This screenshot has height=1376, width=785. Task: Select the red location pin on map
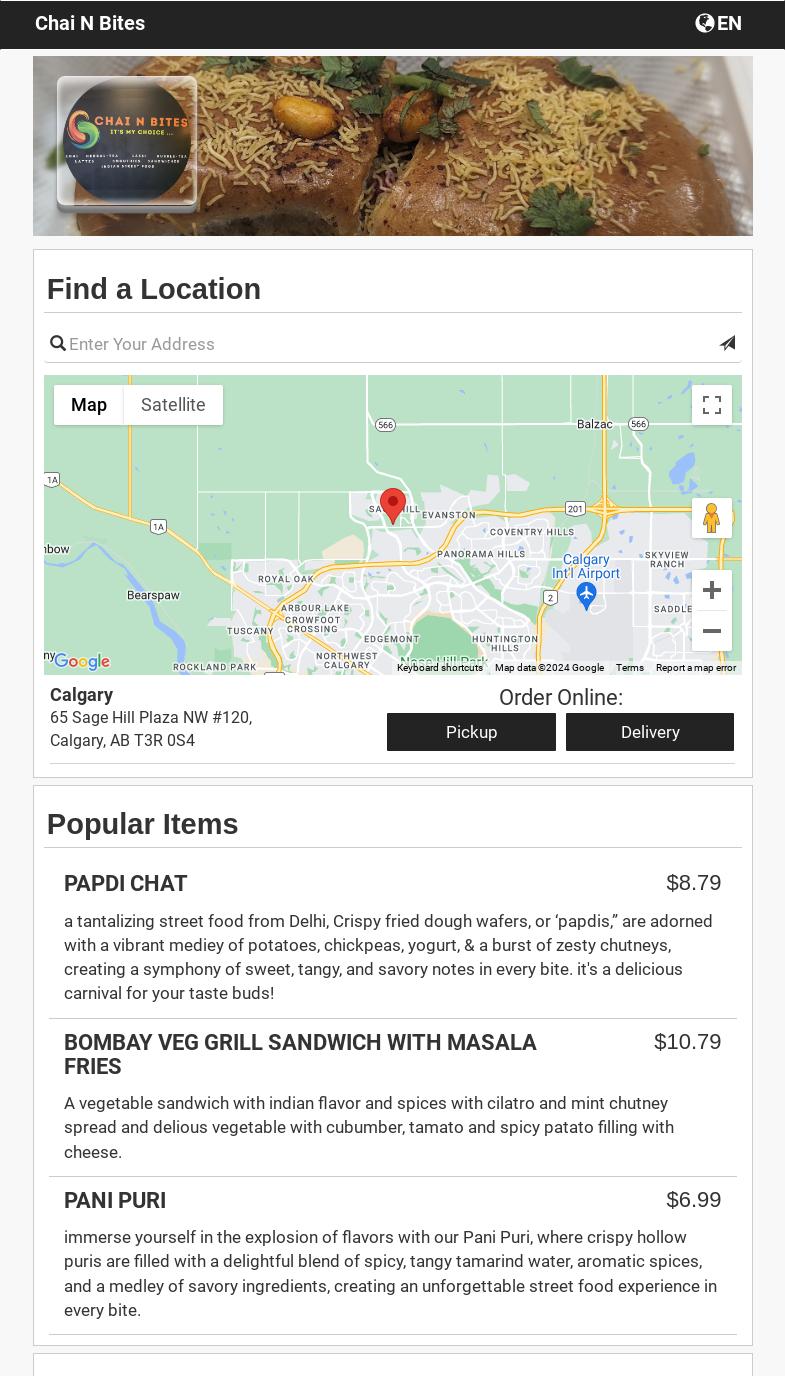(x=393, y=504)
